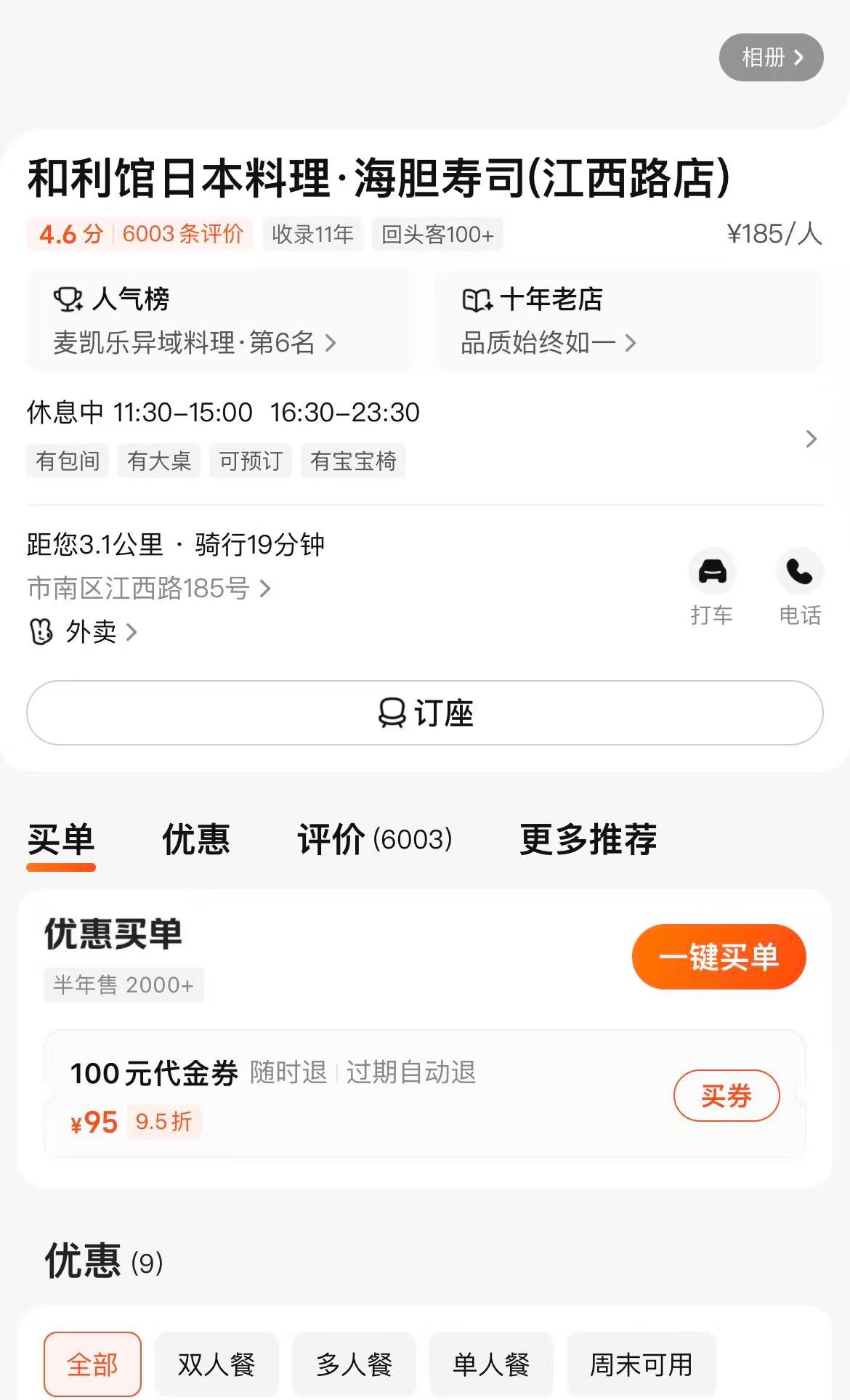Expand business hours details

(x=811, y=438)
